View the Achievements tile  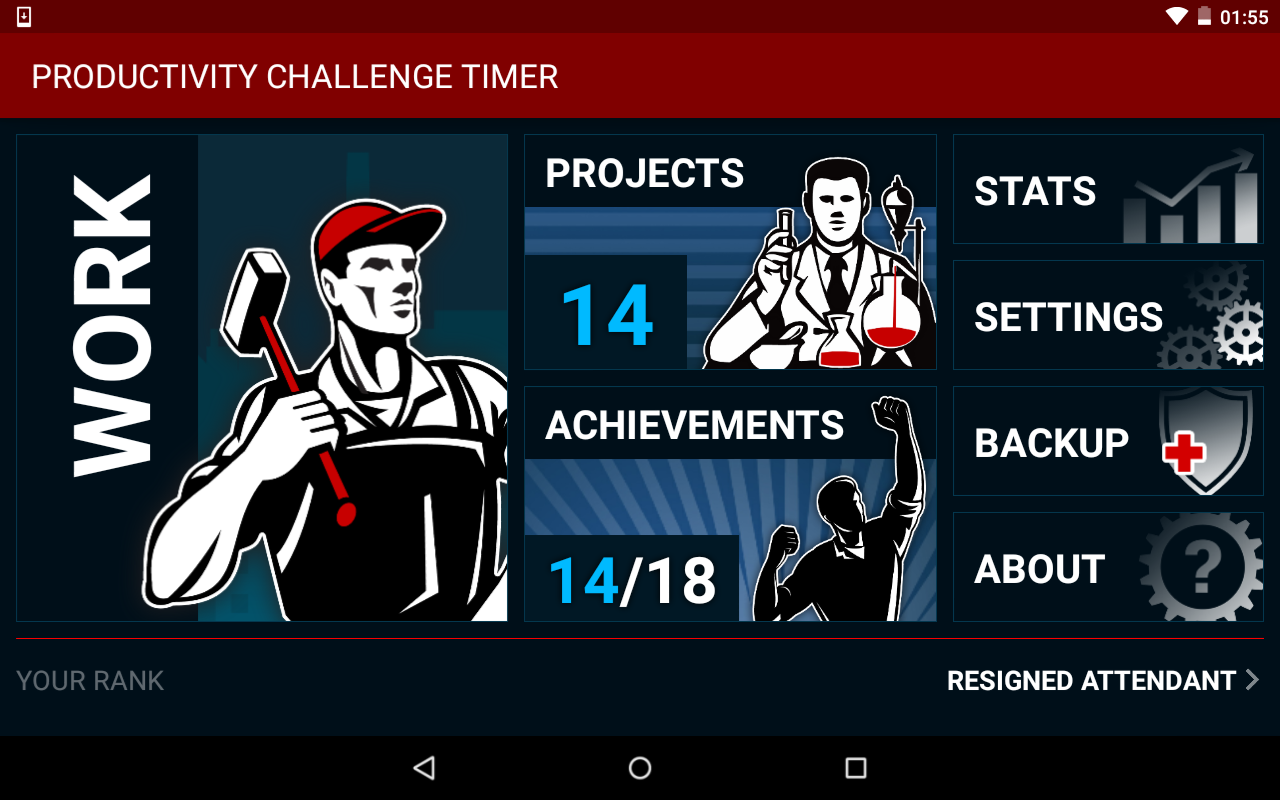tap(730, 504)
